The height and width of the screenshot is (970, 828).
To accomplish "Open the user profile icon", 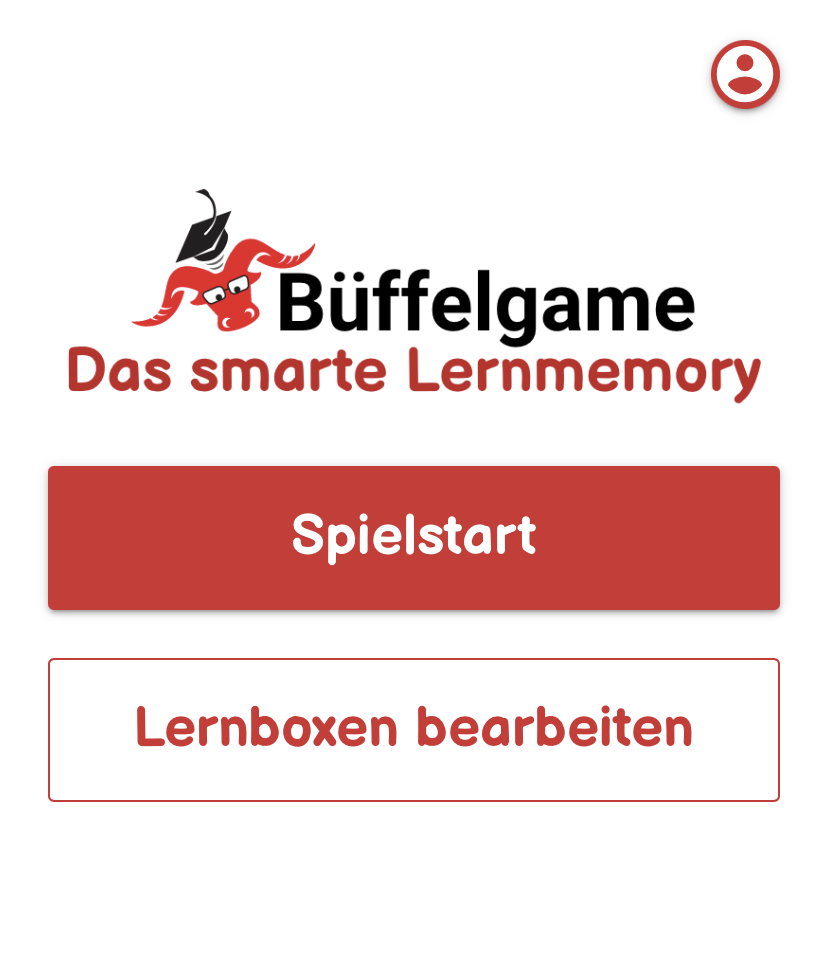I will tap(745, 74).
